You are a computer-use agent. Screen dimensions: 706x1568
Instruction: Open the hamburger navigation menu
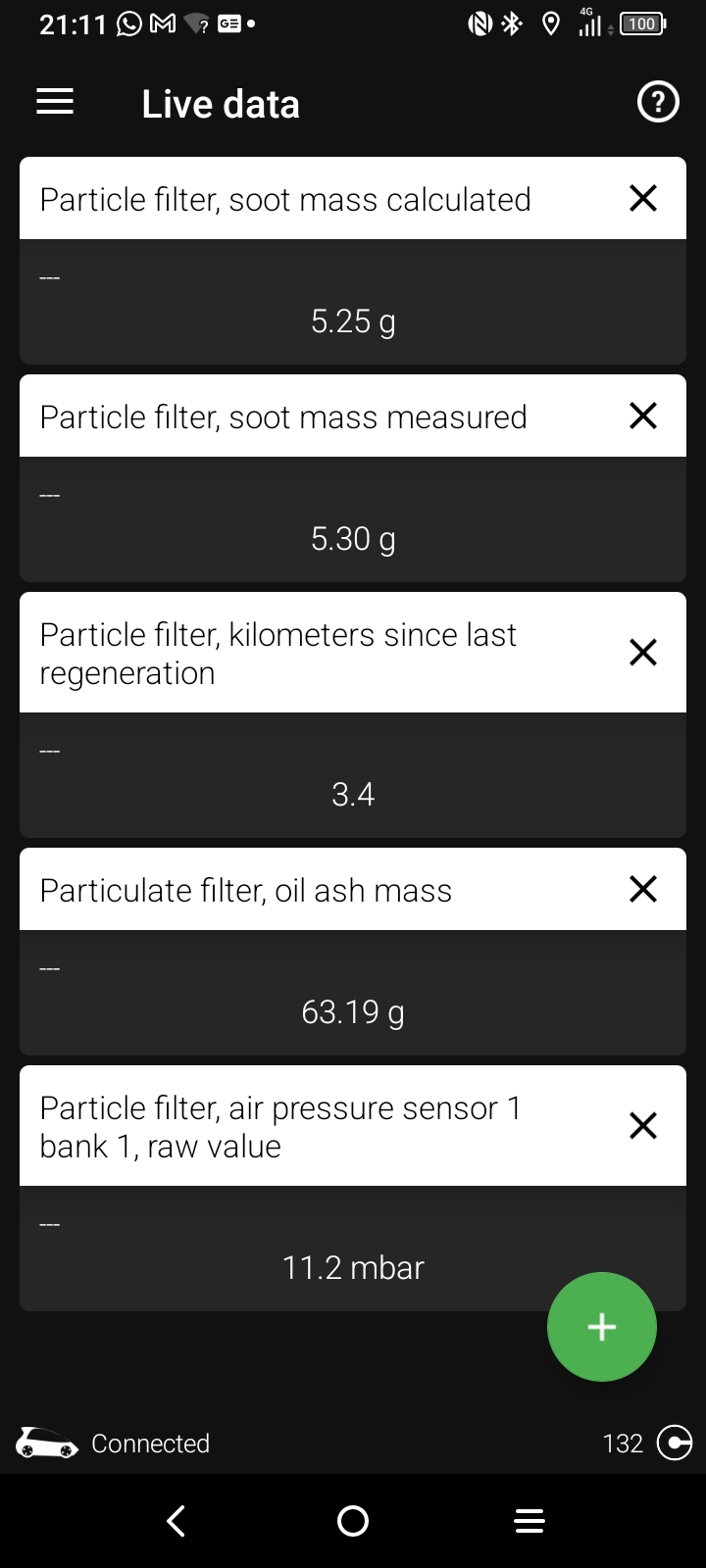pos(55,103)
